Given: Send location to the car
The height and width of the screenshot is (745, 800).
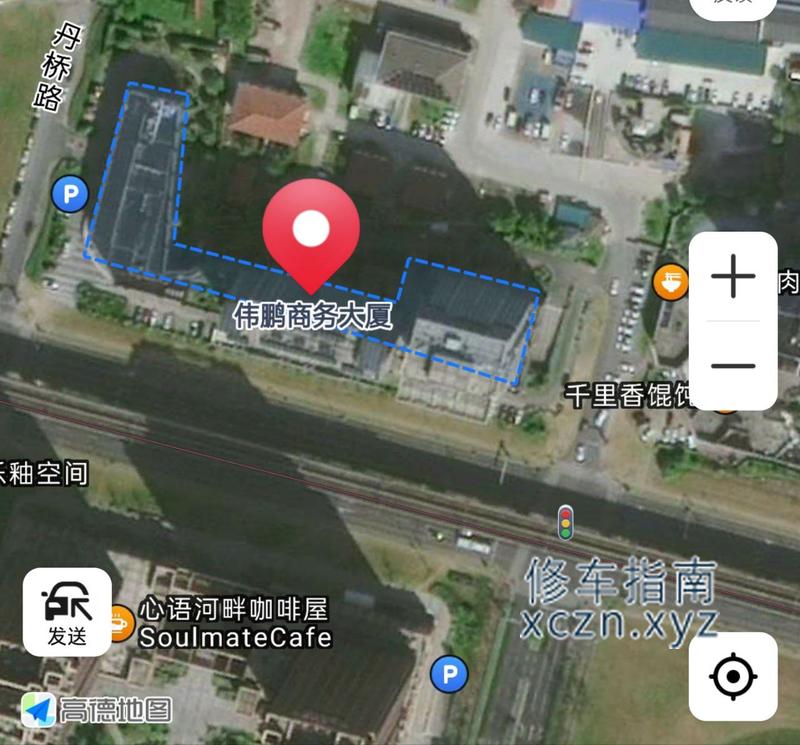Looking at the screenshot, I should coord(67,612).
